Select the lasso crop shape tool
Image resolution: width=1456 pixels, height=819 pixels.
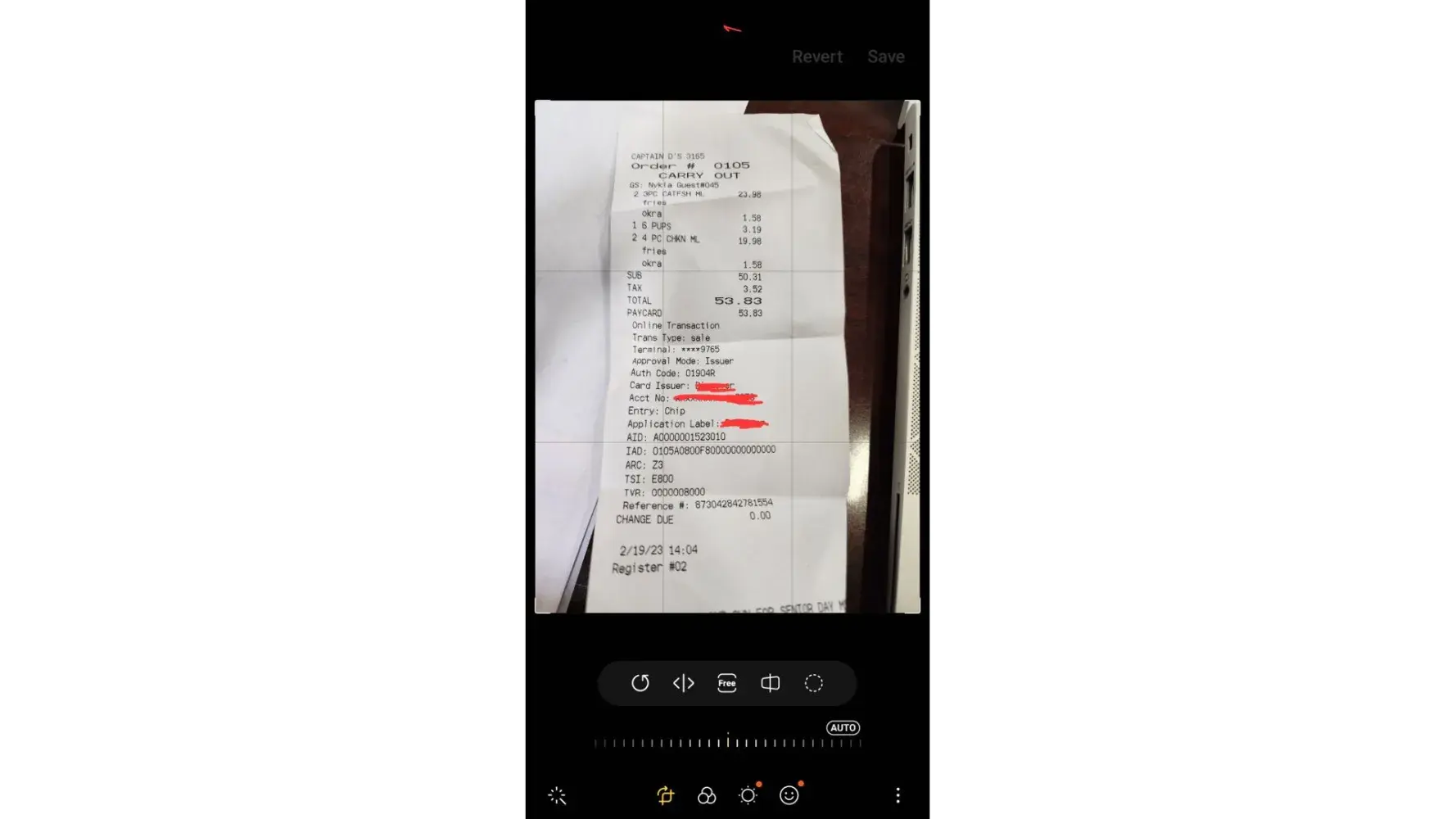click(813, 683)
